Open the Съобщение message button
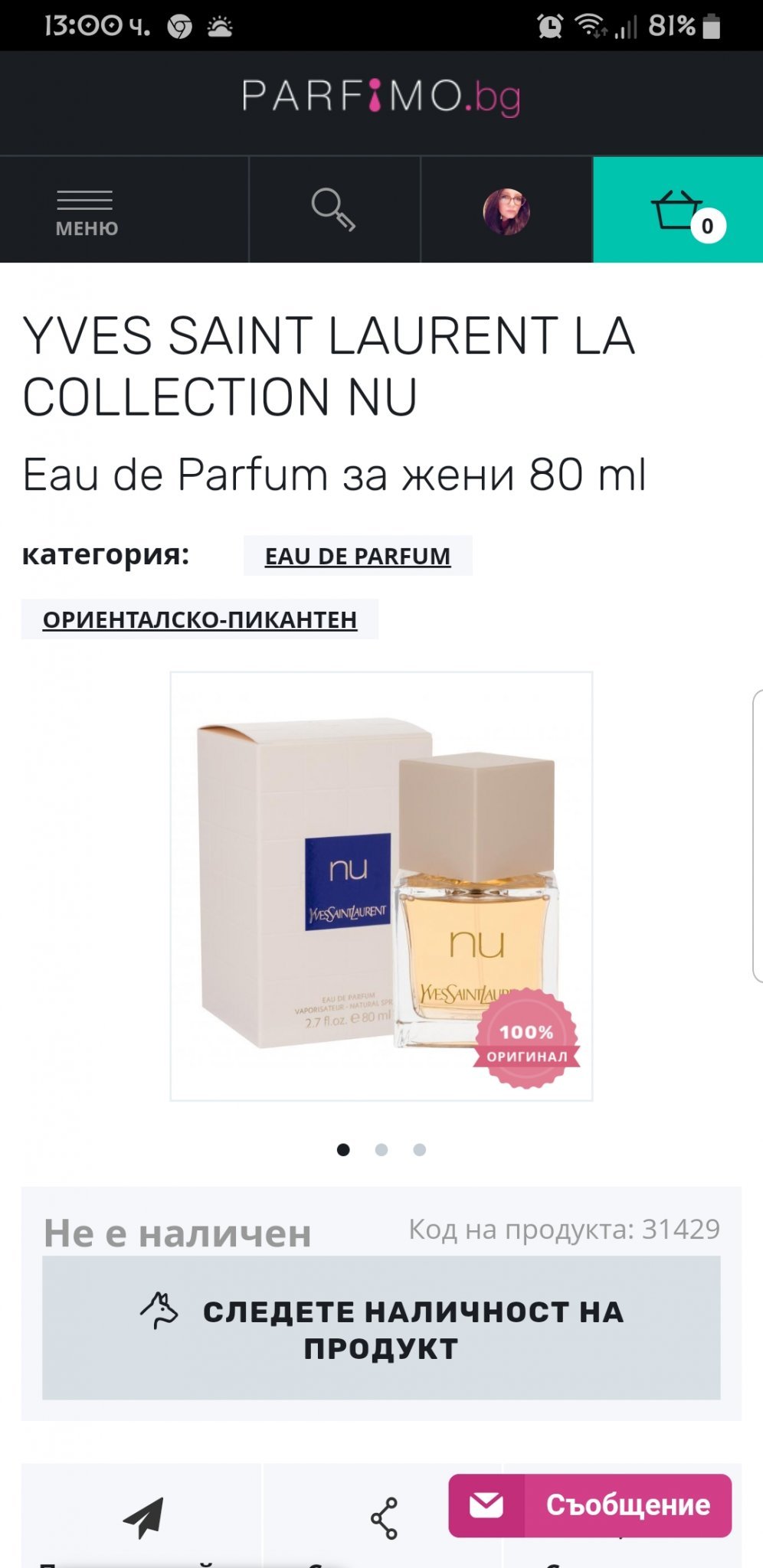This screenshot has height=1568, width=763. point(590,1505)
